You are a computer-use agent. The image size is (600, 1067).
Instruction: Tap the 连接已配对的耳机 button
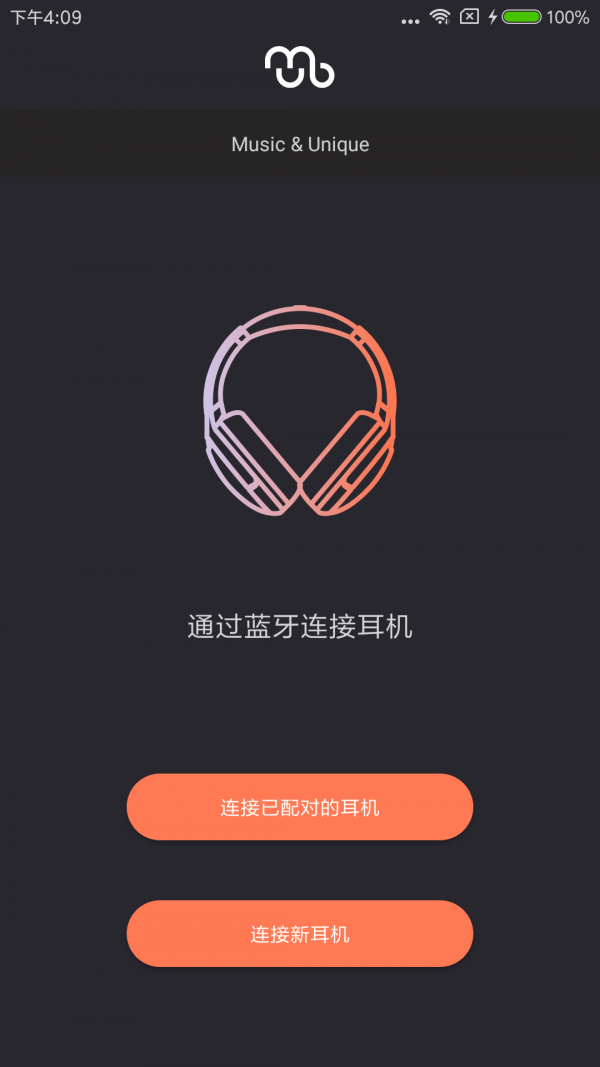[299, 807]
